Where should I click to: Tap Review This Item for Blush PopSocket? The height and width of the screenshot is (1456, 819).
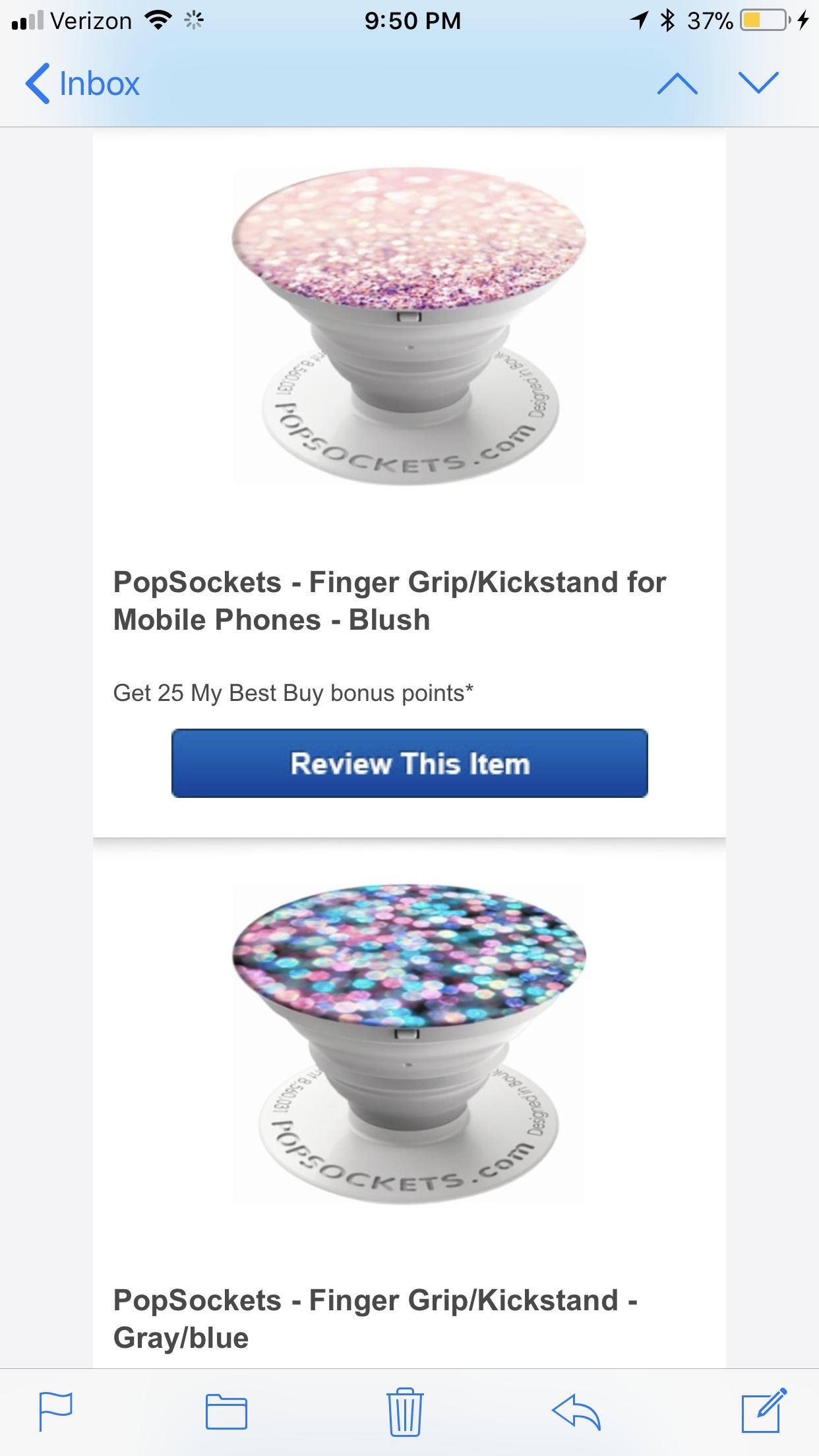pyautogui.click(x=409, y=763)
